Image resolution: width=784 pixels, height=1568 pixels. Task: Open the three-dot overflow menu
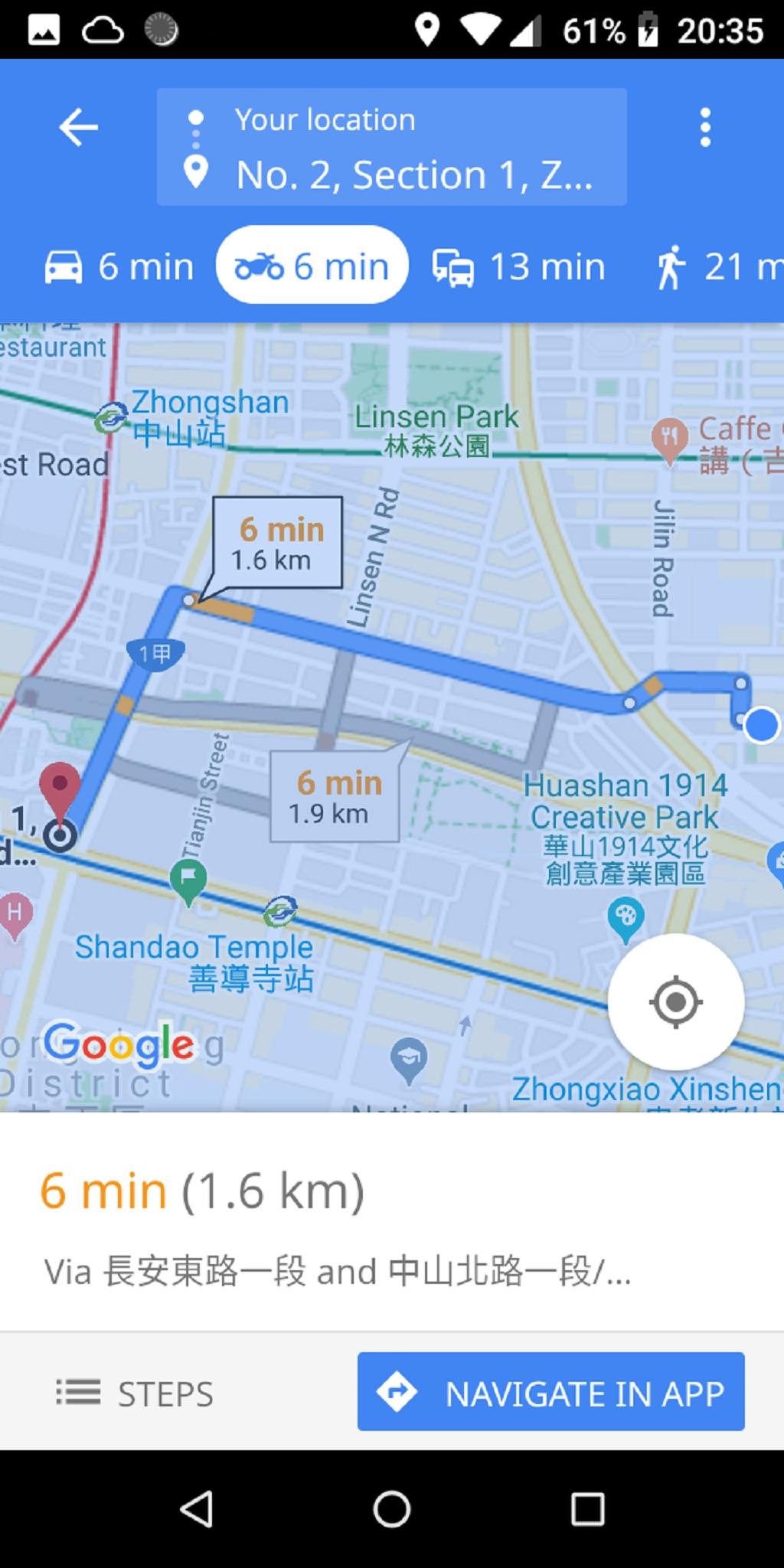pyautogui.click(x=705, y=127)
